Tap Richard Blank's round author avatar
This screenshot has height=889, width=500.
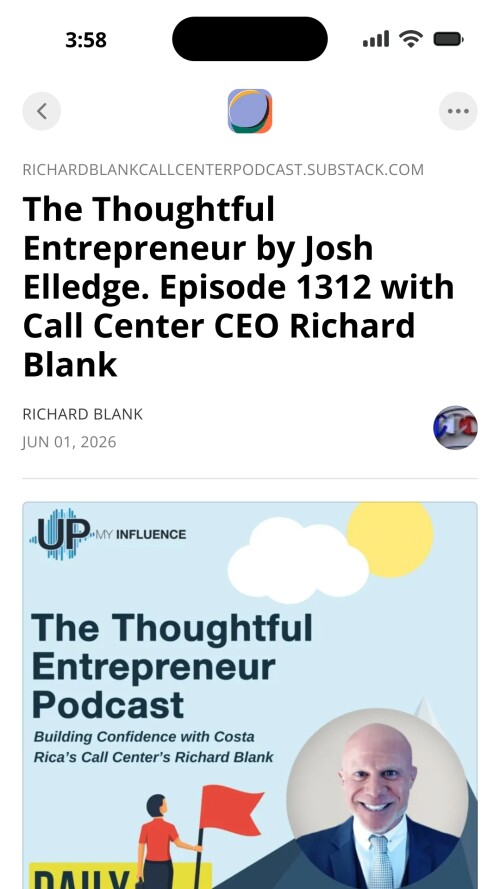pyautogui.click(x=455, y=427)
